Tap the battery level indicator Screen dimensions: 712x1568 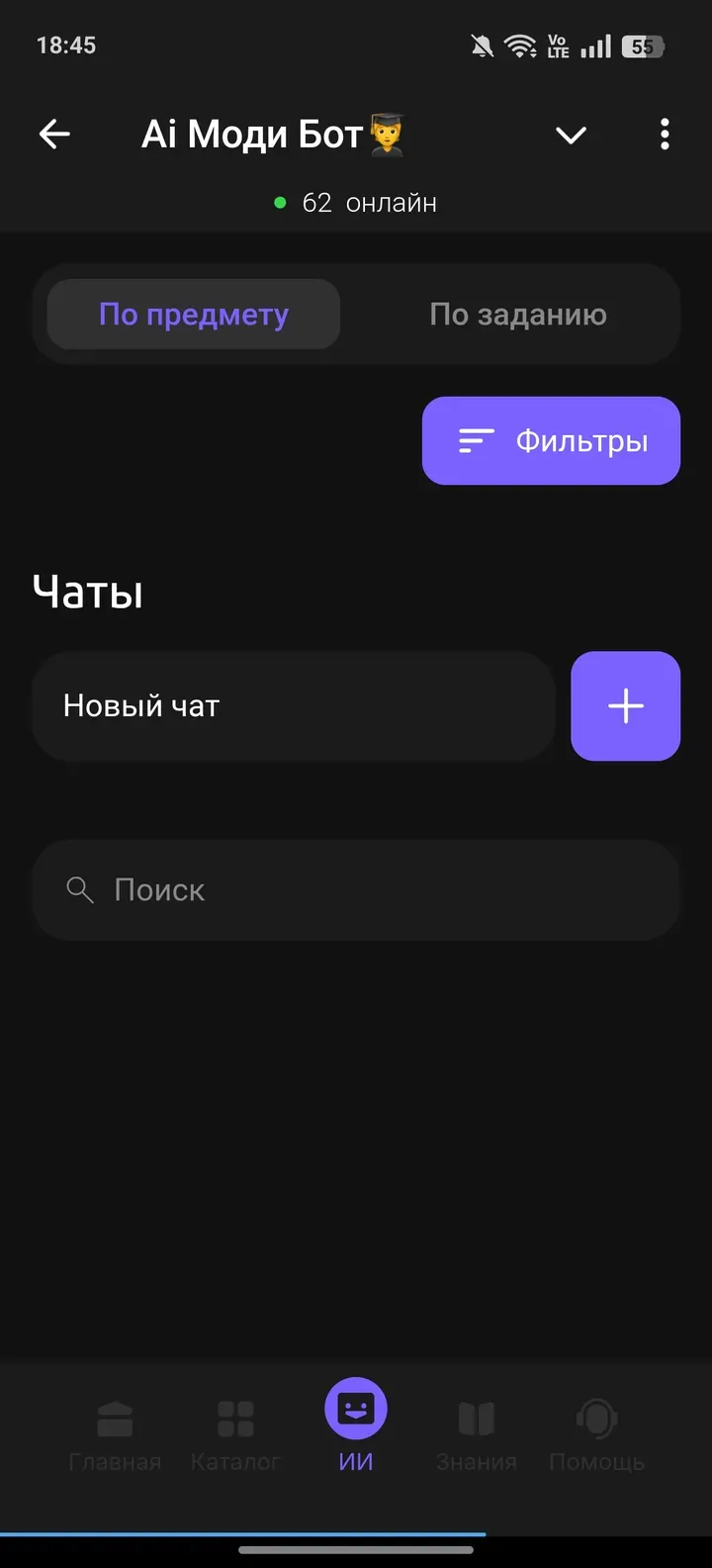tap(644, 45)
